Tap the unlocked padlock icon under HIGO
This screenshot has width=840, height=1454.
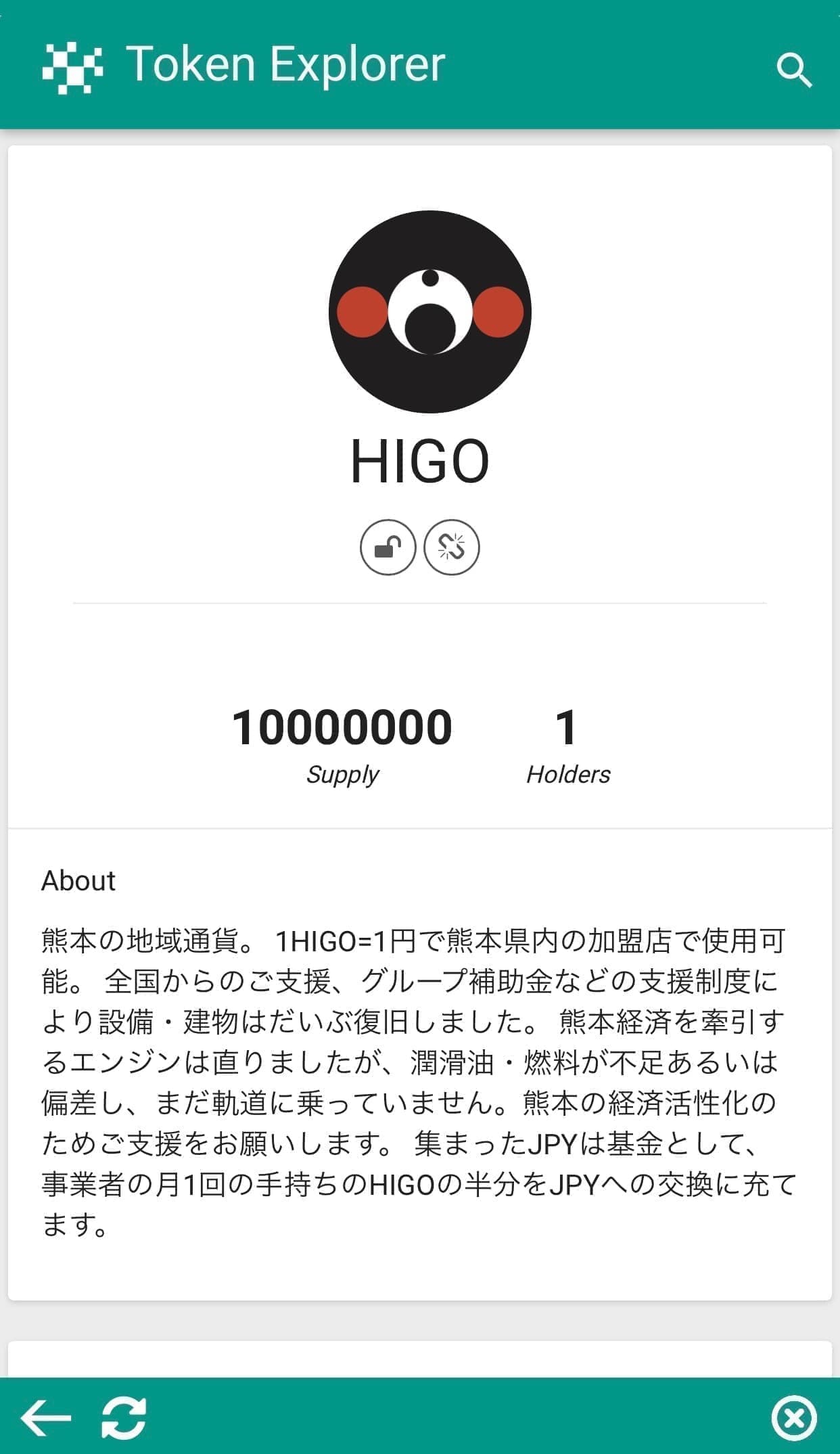[388, 547]
